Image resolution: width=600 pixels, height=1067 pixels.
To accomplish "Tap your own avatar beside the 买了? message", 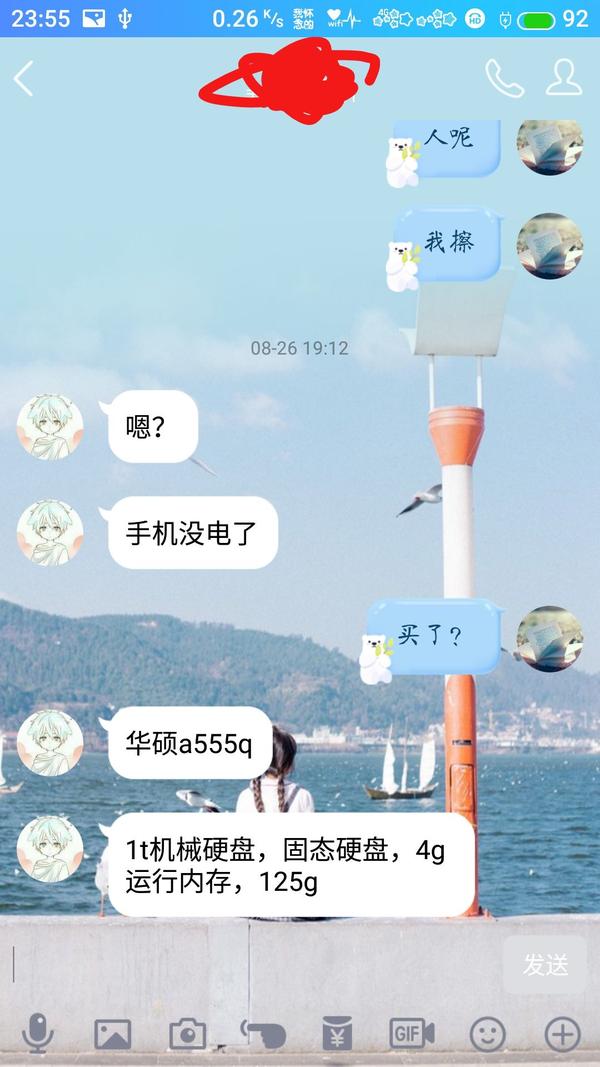I will coord(549,638).
